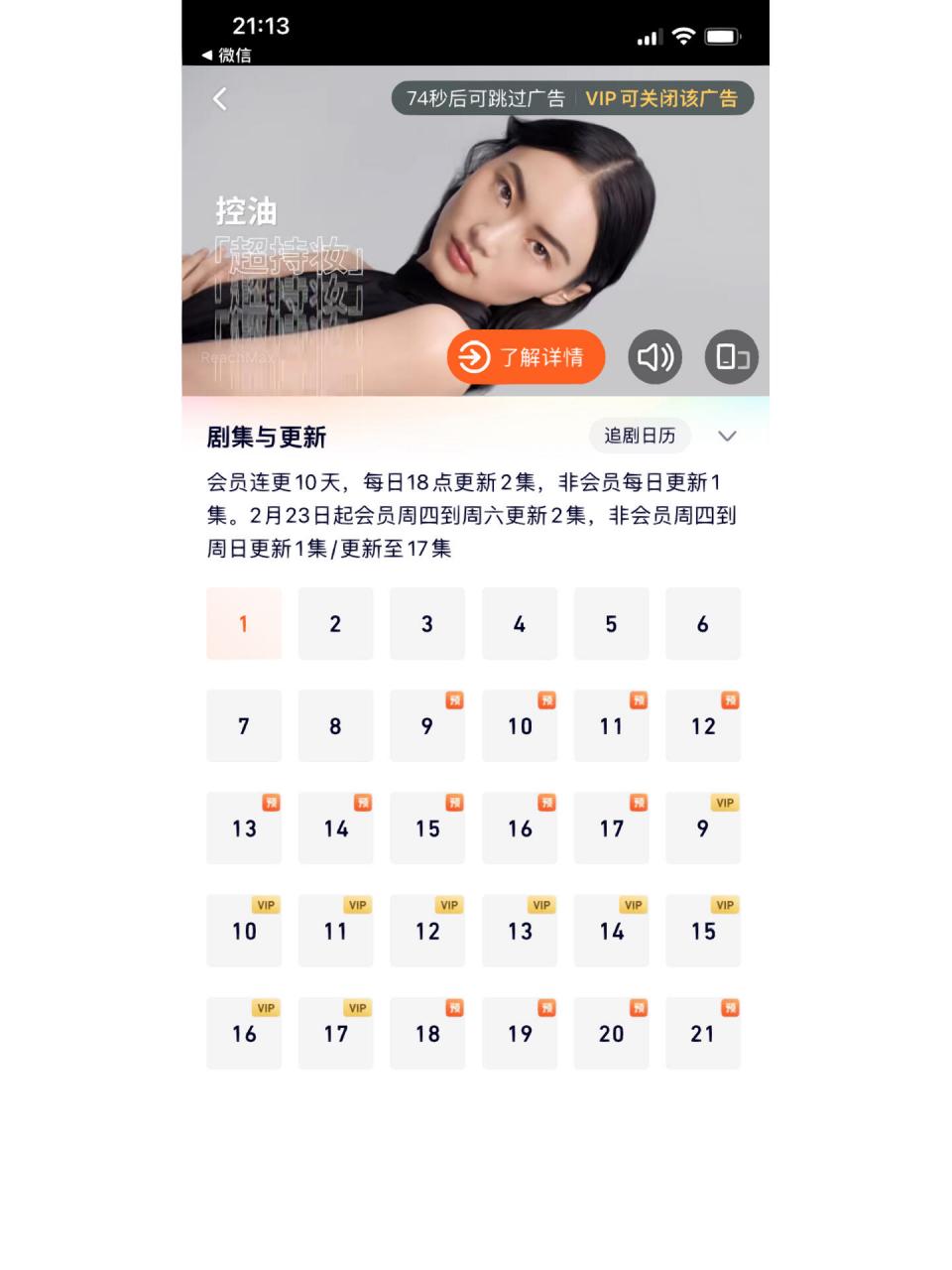Viewport: 952px width, 1270px height.
Task: Open the 追剧日历 calendar
Action: pyautogui.click(x=640, y=436)
